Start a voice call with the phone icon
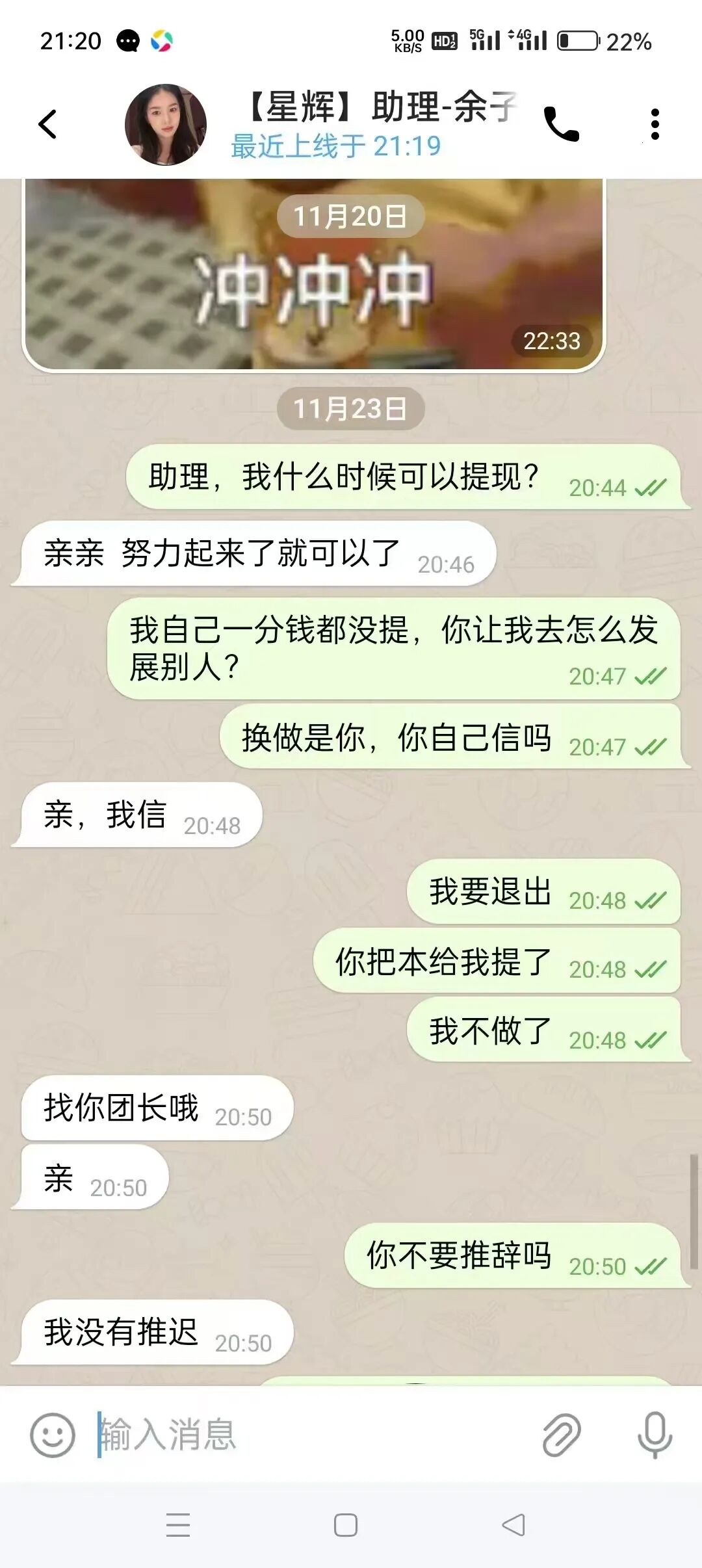Viewport: 702px width, 1568px height. (x=561, y=122)
